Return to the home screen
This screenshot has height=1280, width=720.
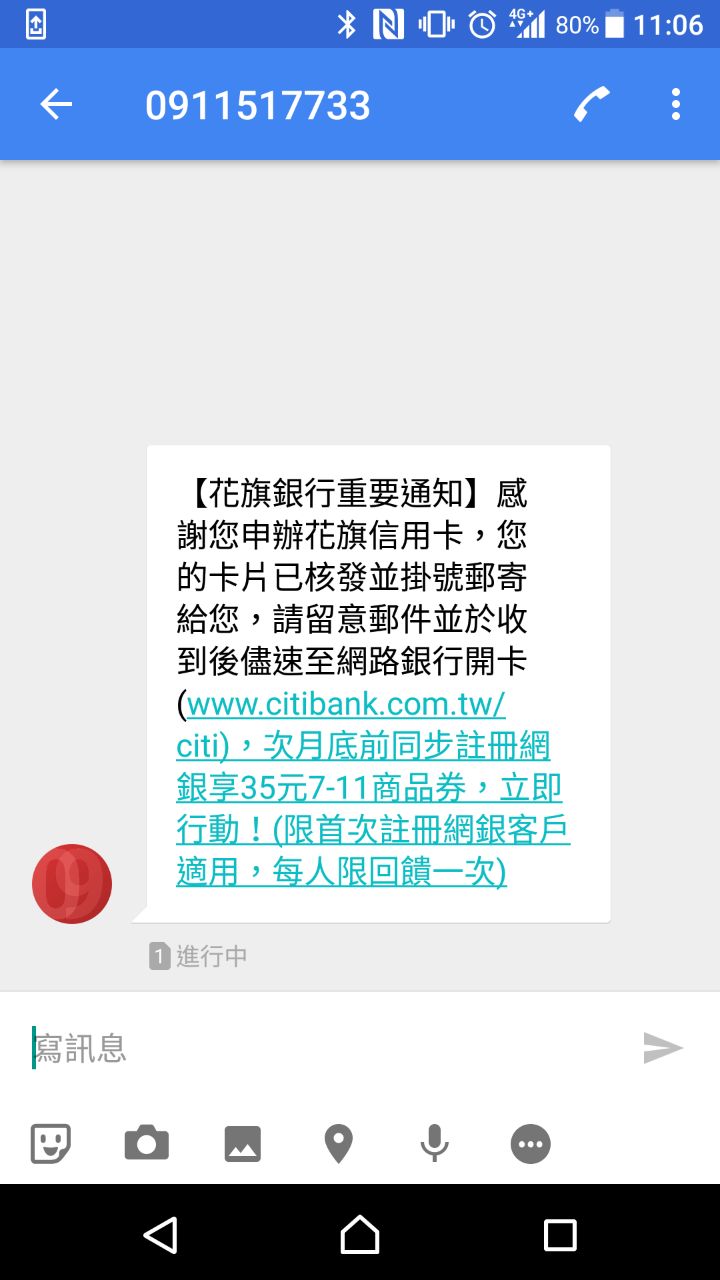[360, 1235]
